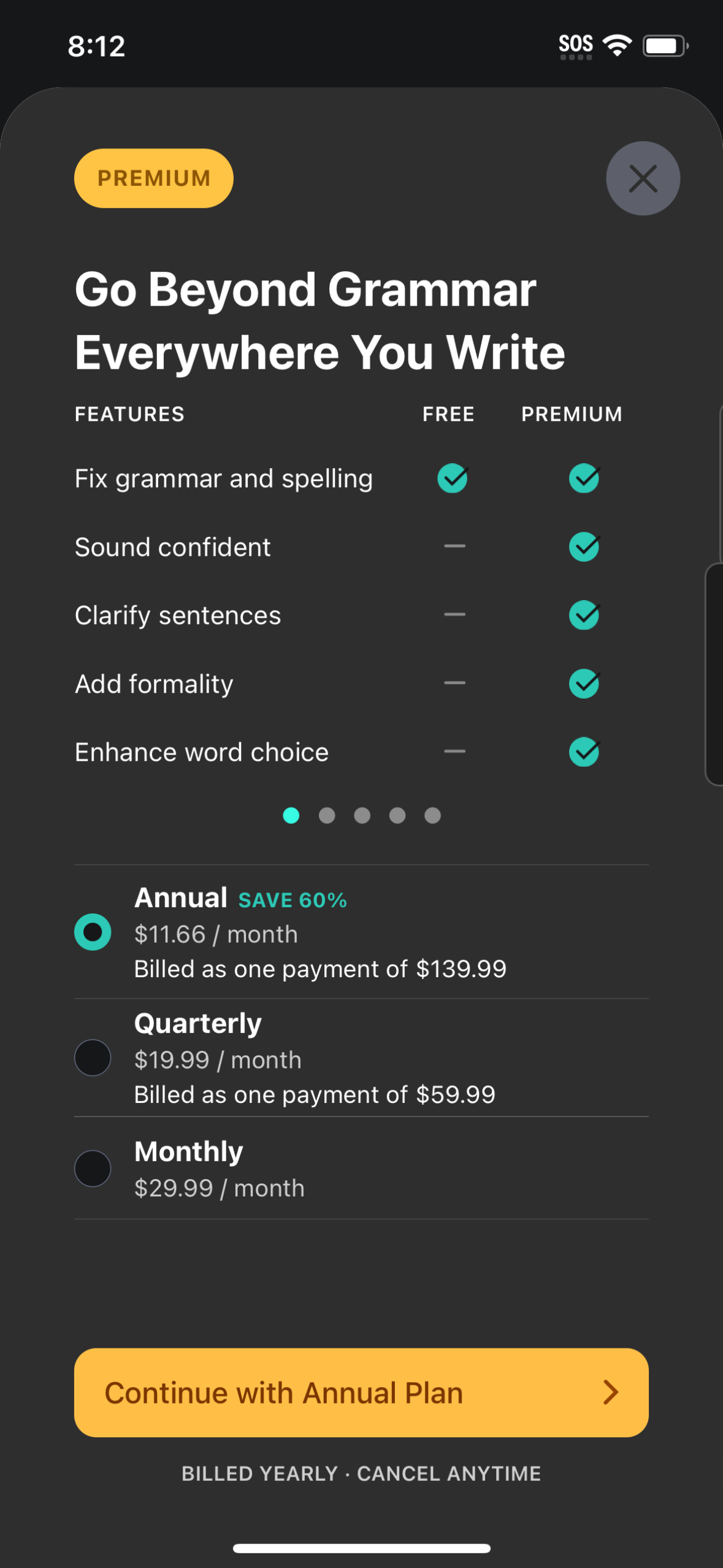Click the Premium checkmark for Fix grammar and spelling
This screenshot has width=723, height=1568.
583,479
